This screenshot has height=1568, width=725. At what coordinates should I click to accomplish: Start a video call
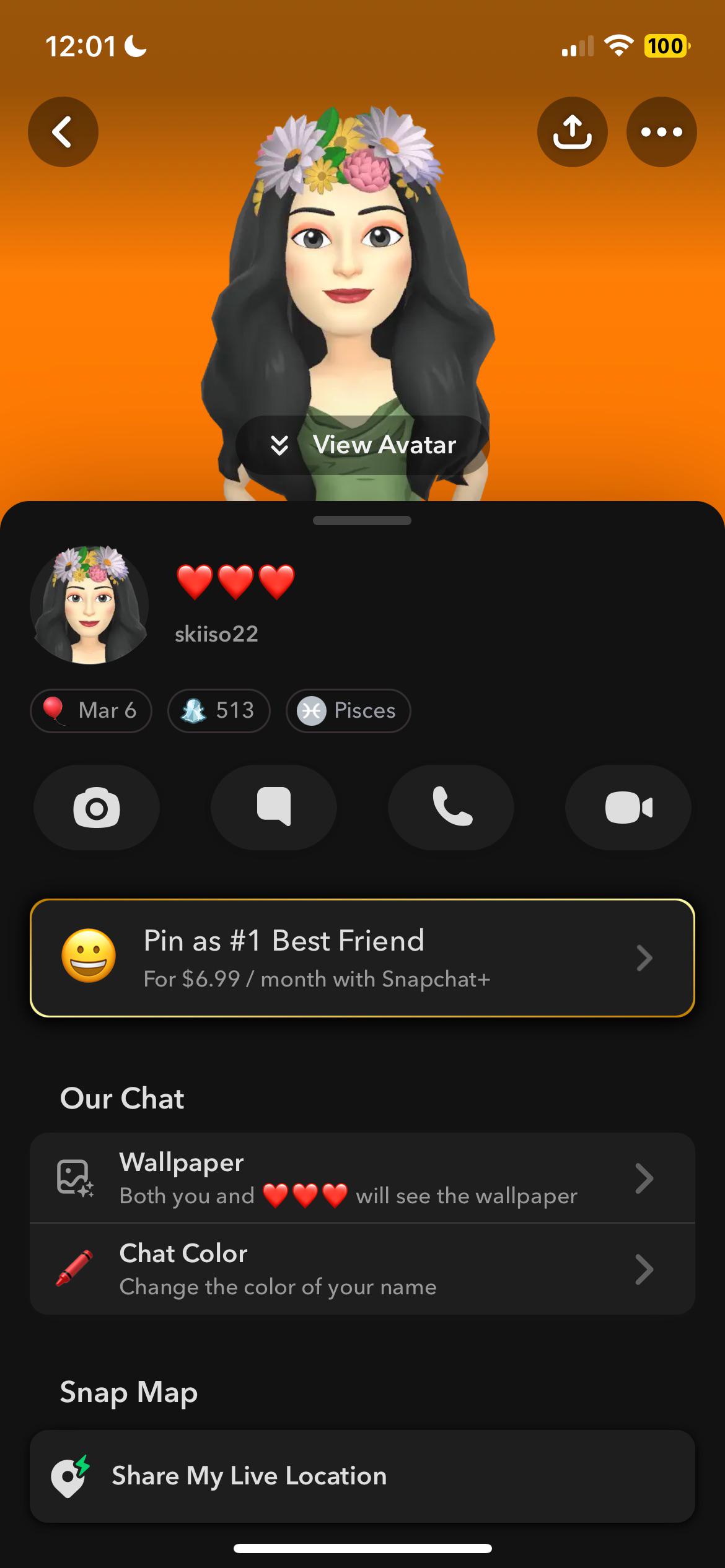point(627,807)
